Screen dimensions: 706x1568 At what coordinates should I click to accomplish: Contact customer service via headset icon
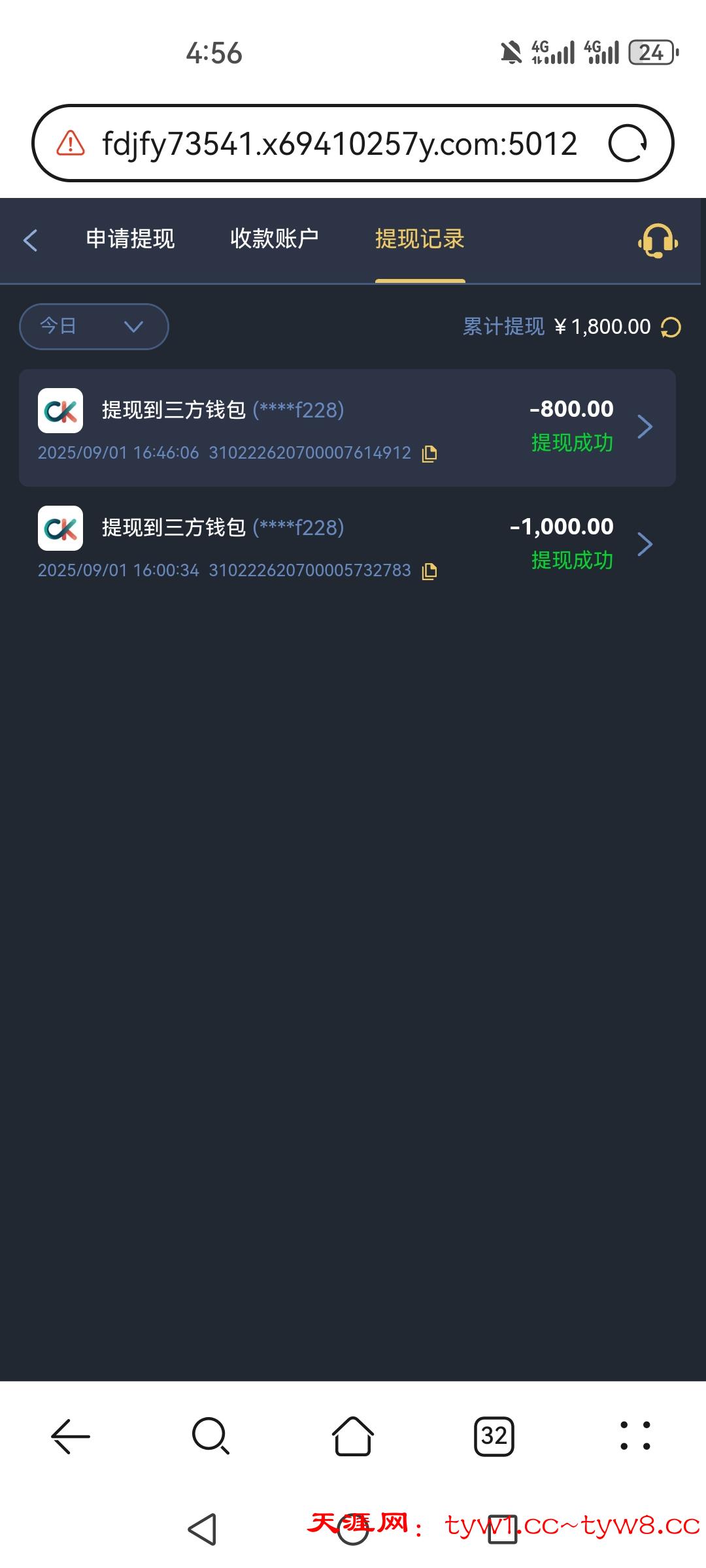click(x=658, y=241)
